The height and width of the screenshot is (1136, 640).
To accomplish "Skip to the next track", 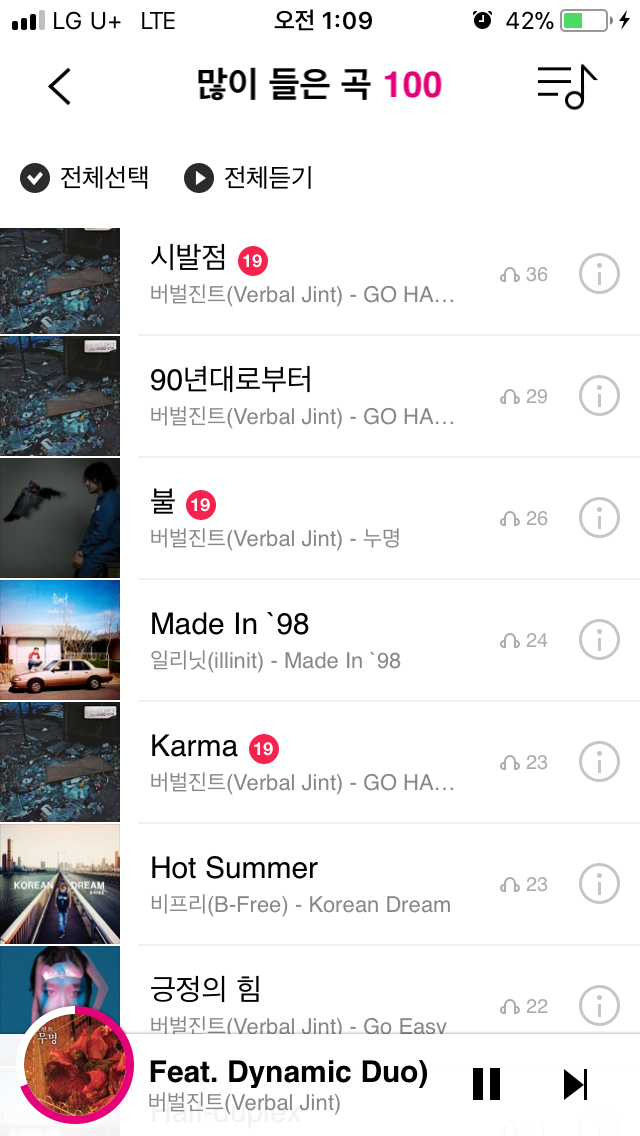I will (x=575, y=1084).
